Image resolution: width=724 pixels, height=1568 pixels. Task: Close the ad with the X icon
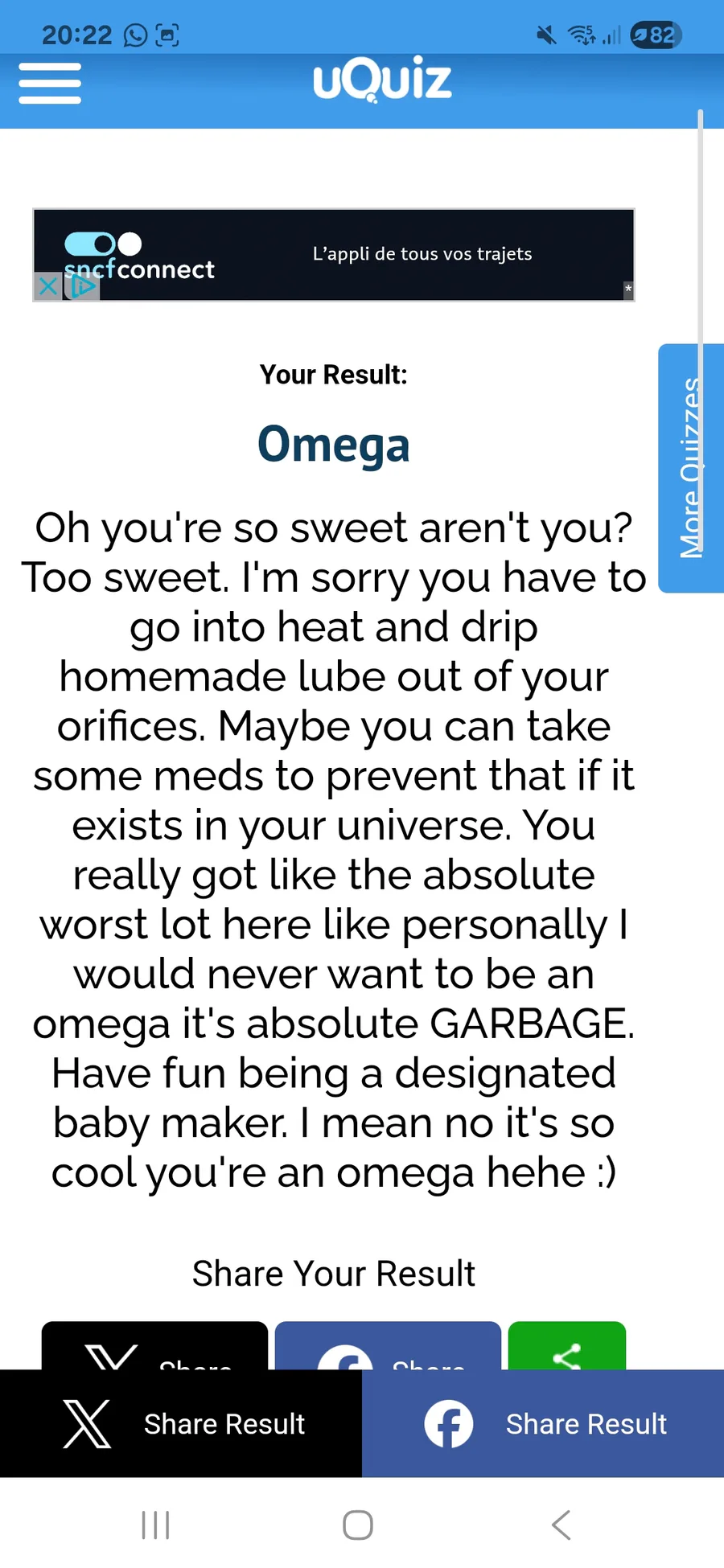[x=48, y=286]
